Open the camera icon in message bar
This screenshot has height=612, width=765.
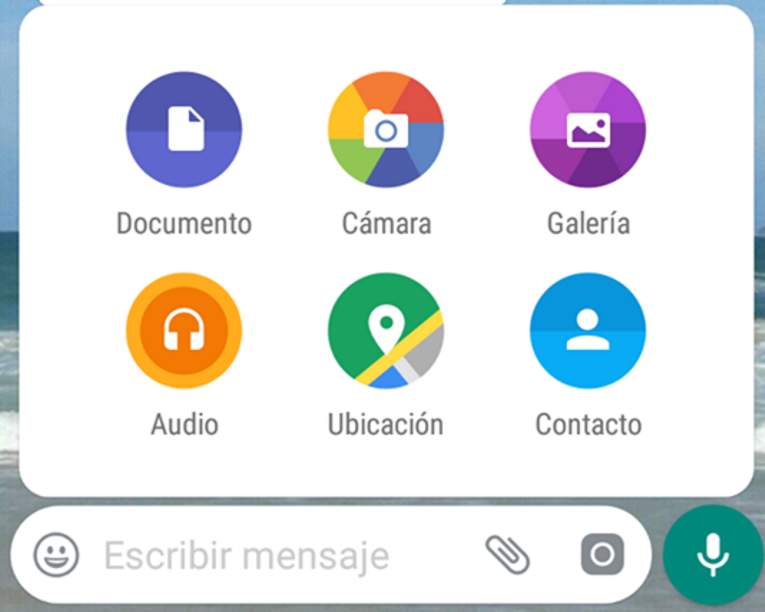point(602,554)
